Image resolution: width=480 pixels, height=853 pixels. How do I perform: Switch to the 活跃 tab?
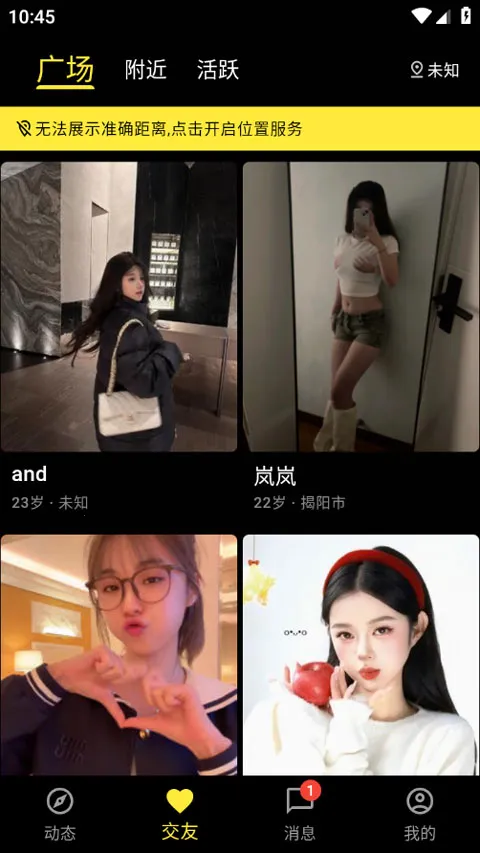[x=218, y=70]
